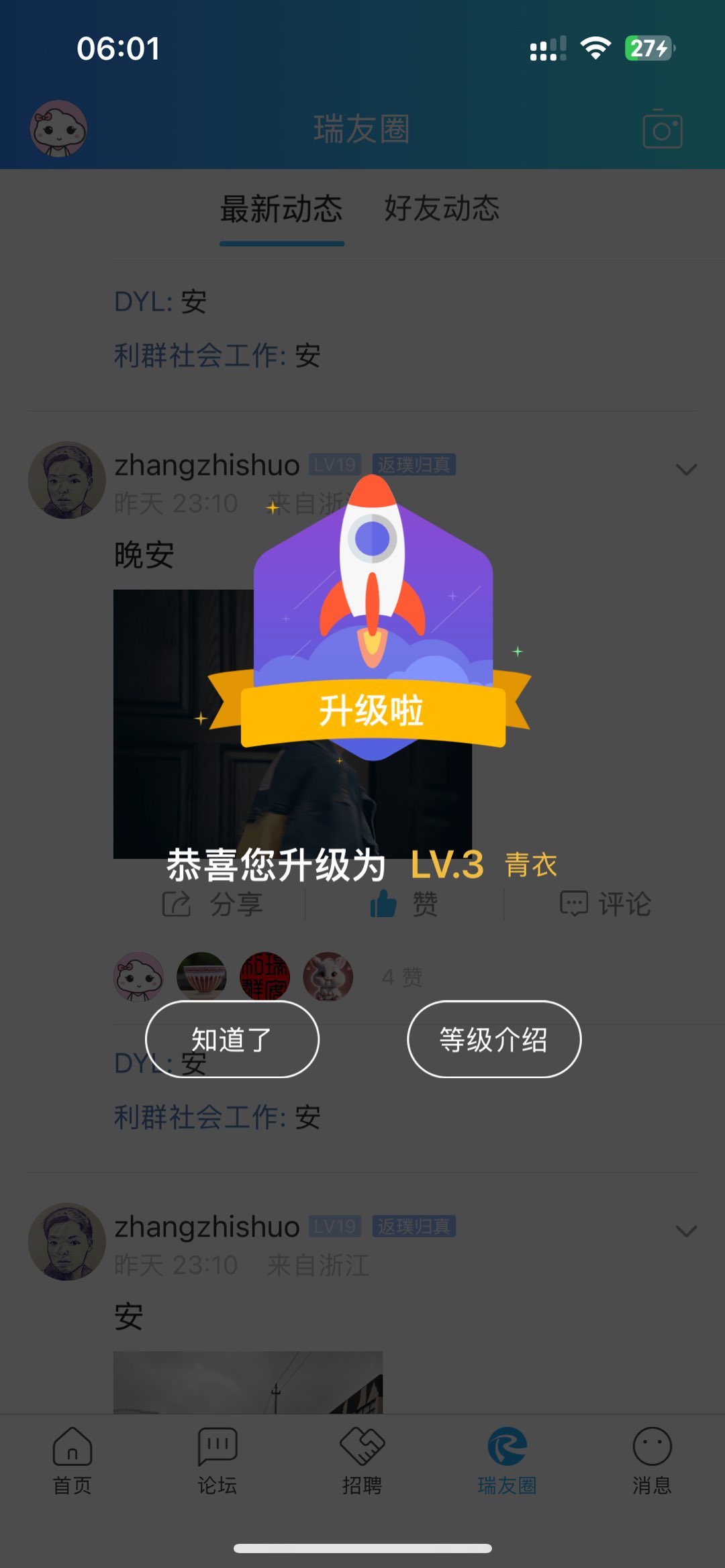The height and width of the screenshot is (1568, 725).
Task: Dismiss the level-up popup with 知道了
Action: [232, 1039]
